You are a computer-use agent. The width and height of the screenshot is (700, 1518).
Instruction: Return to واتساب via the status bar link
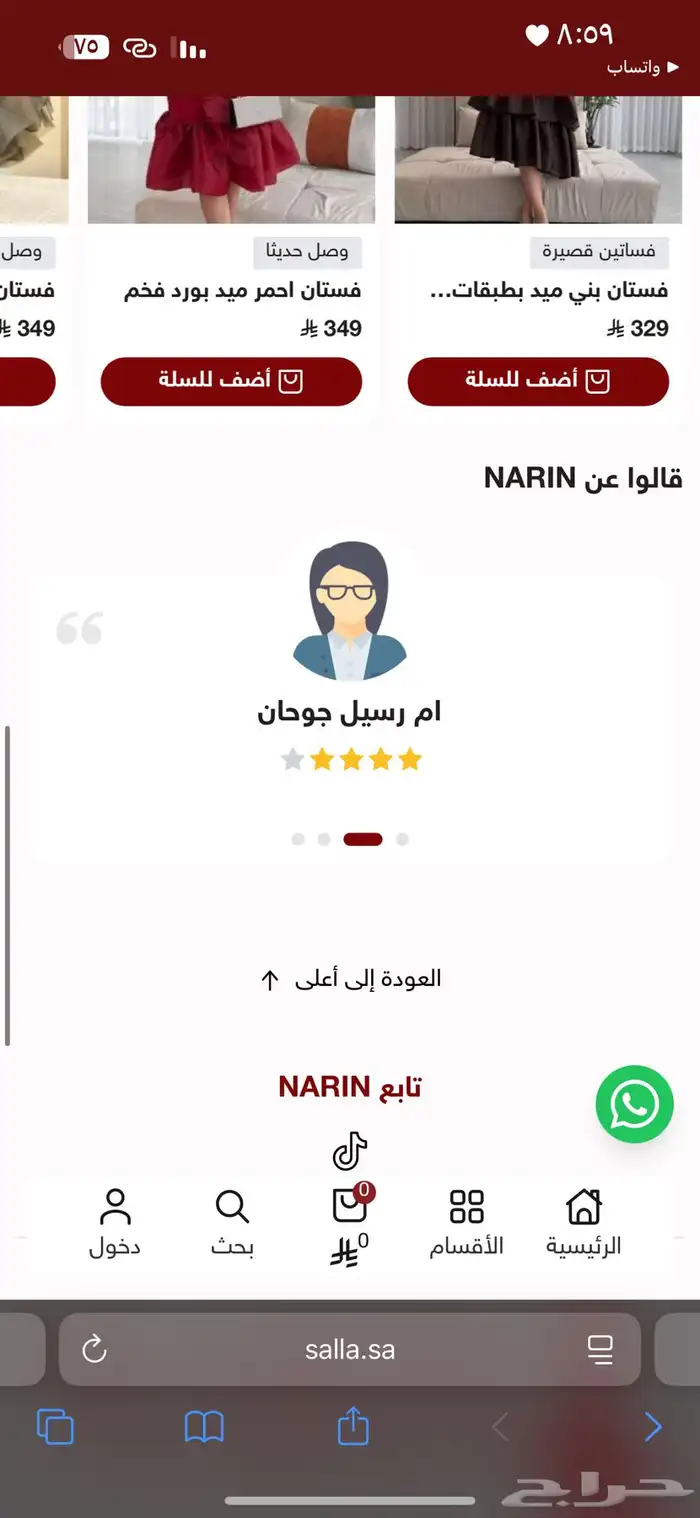tap(633, 68)
